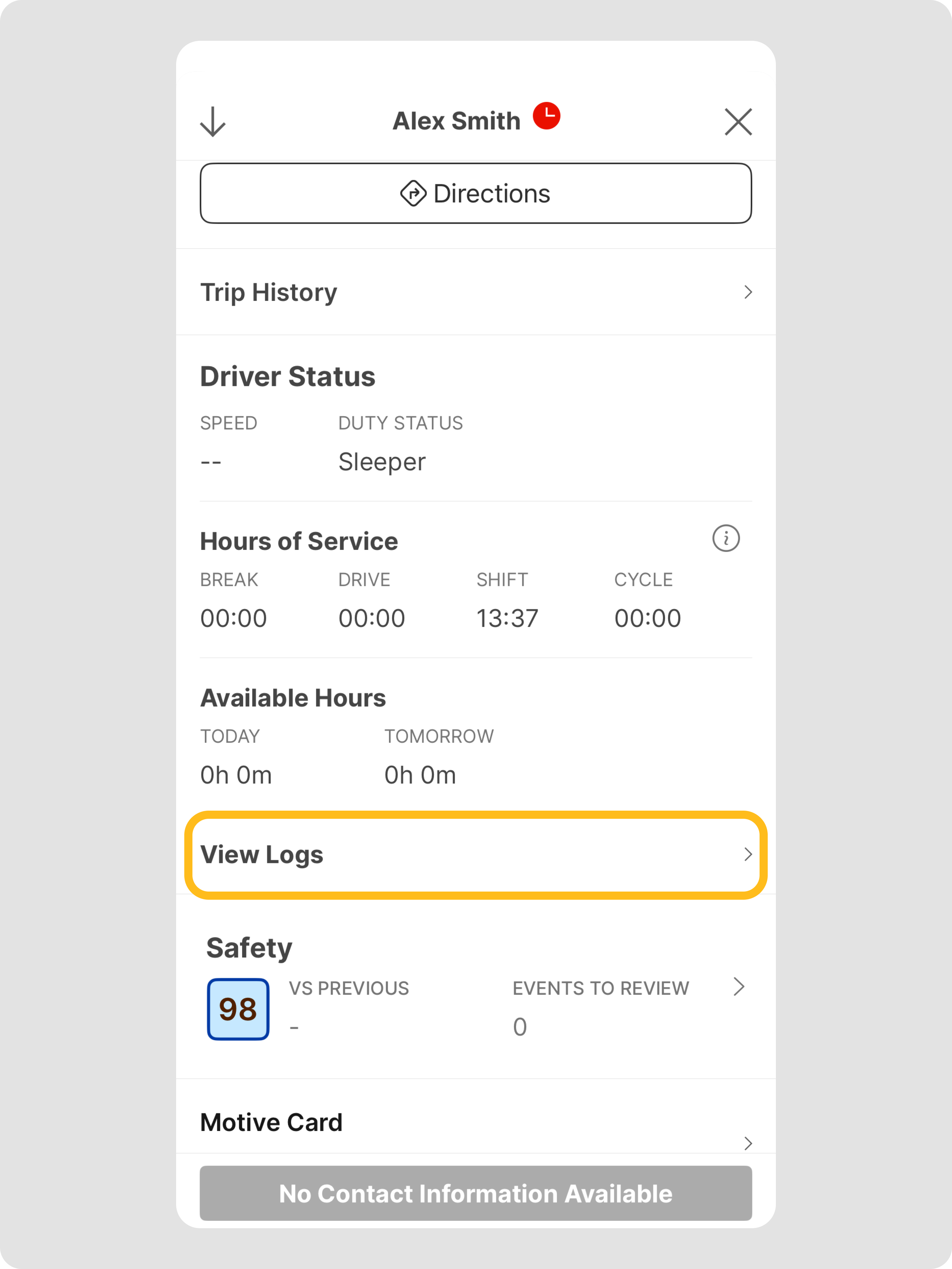
Task: Close the Alex Smith driver details
Action: (737, 122)
